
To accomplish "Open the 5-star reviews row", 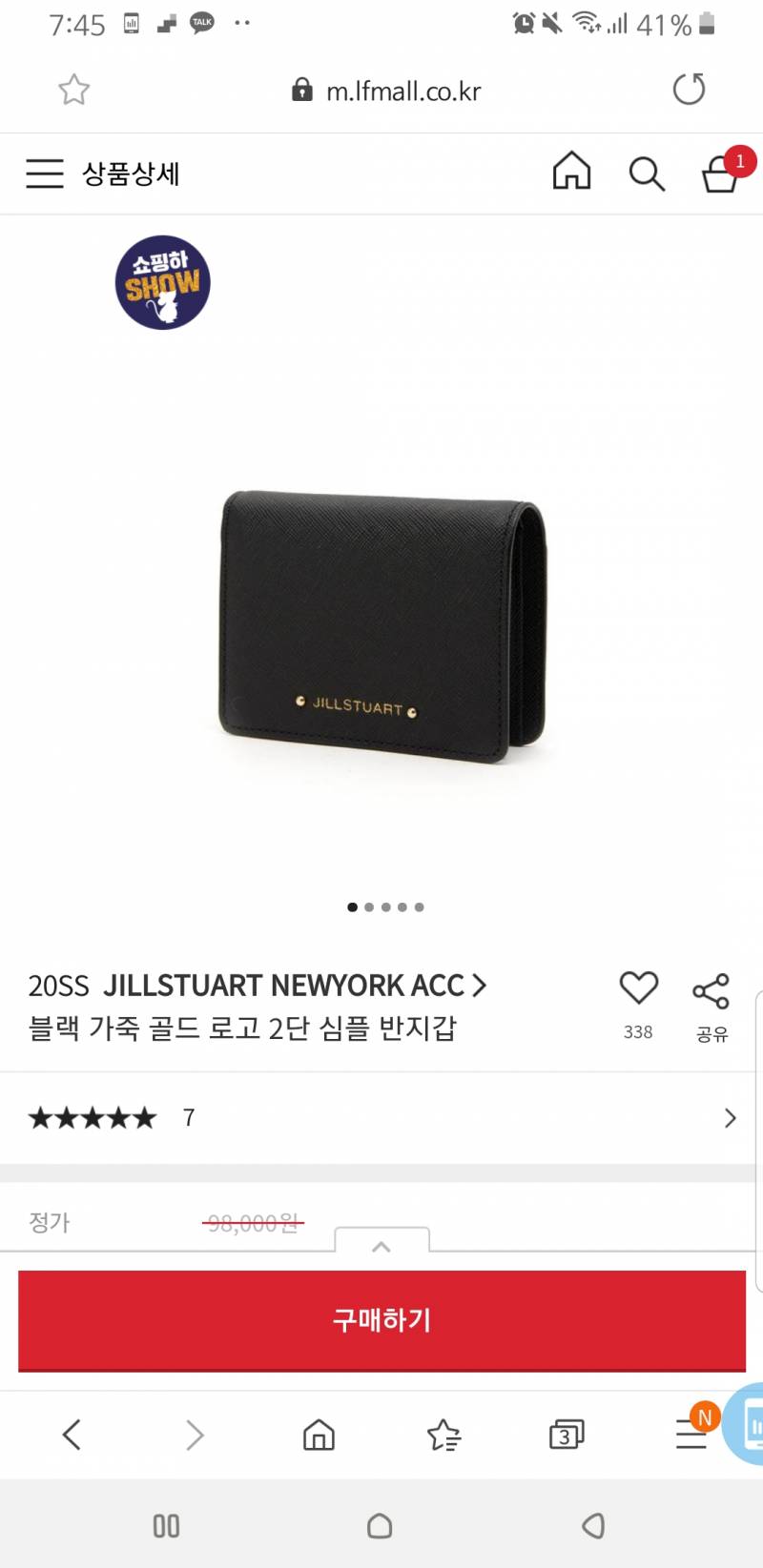I will [381, 1117].
